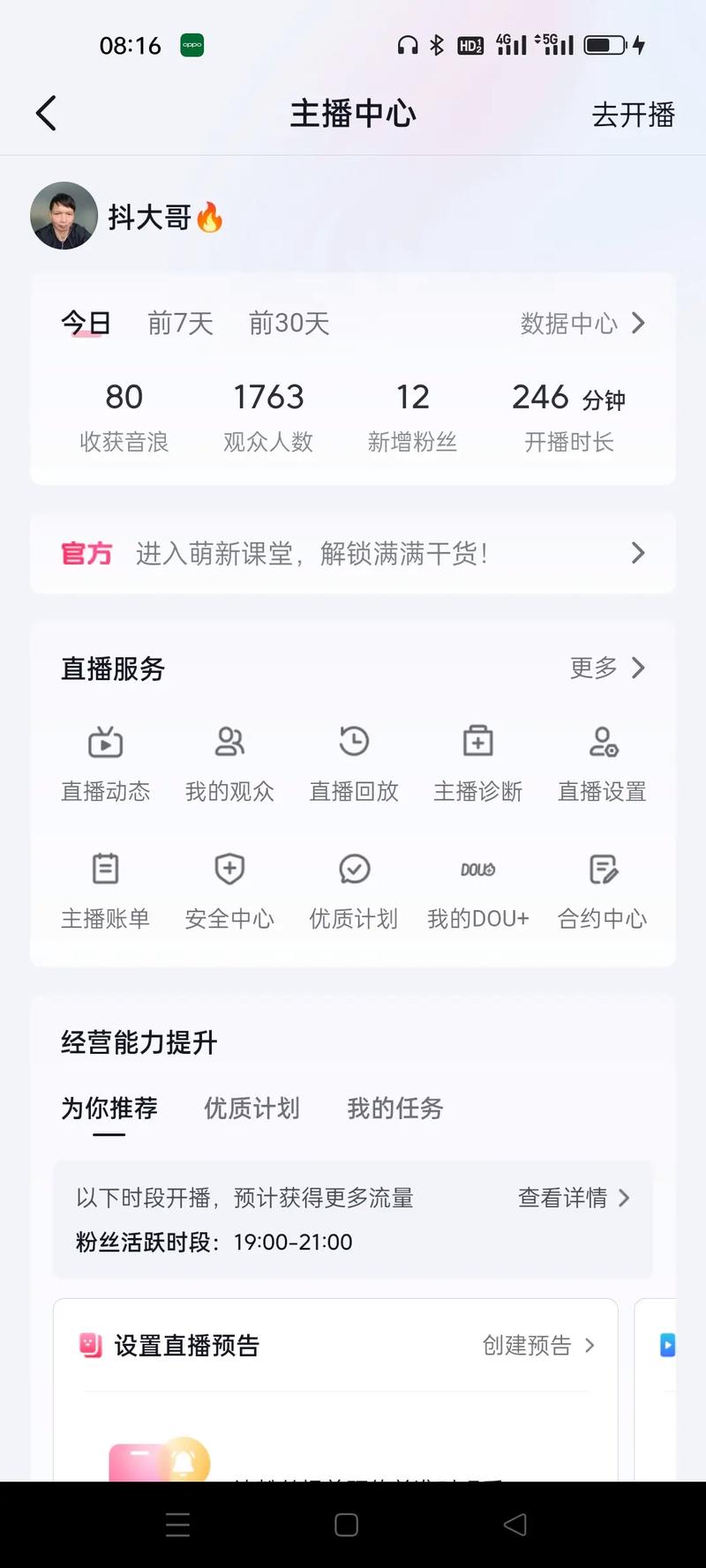
Task: Open 主播诊断 diagnosis tool
Action: tap(477, 760)
